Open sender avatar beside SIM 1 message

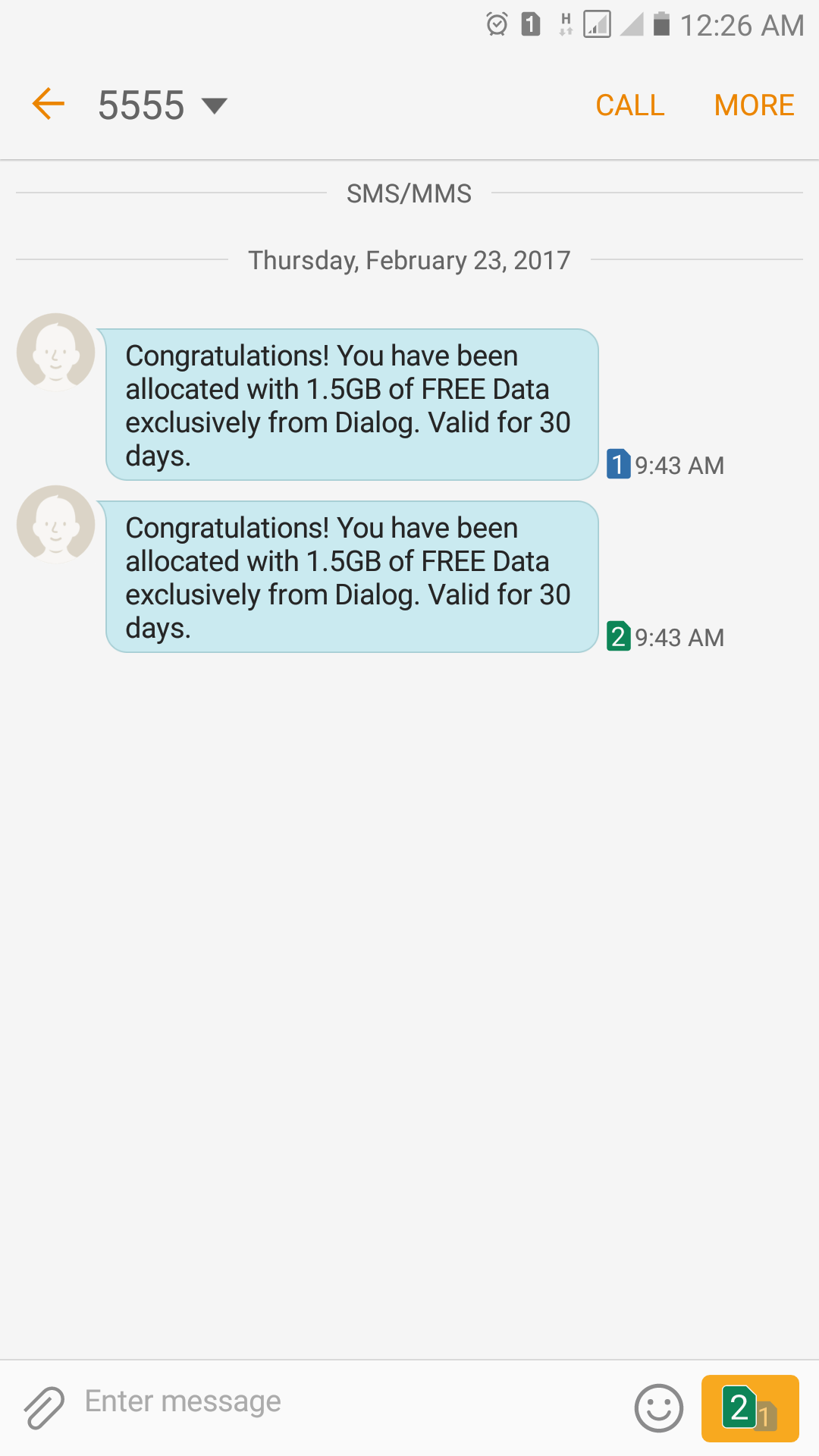(55, 352)
